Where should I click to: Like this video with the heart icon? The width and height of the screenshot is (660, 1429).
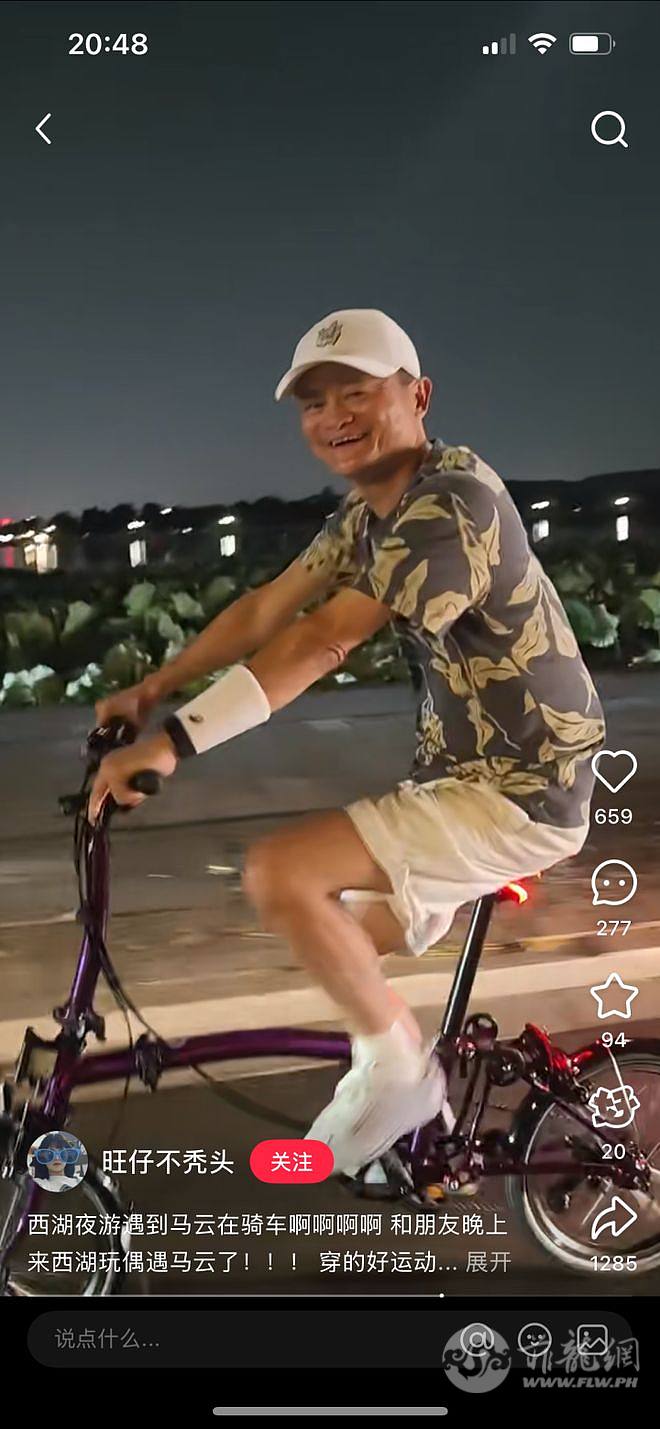(x=613, y=771)
